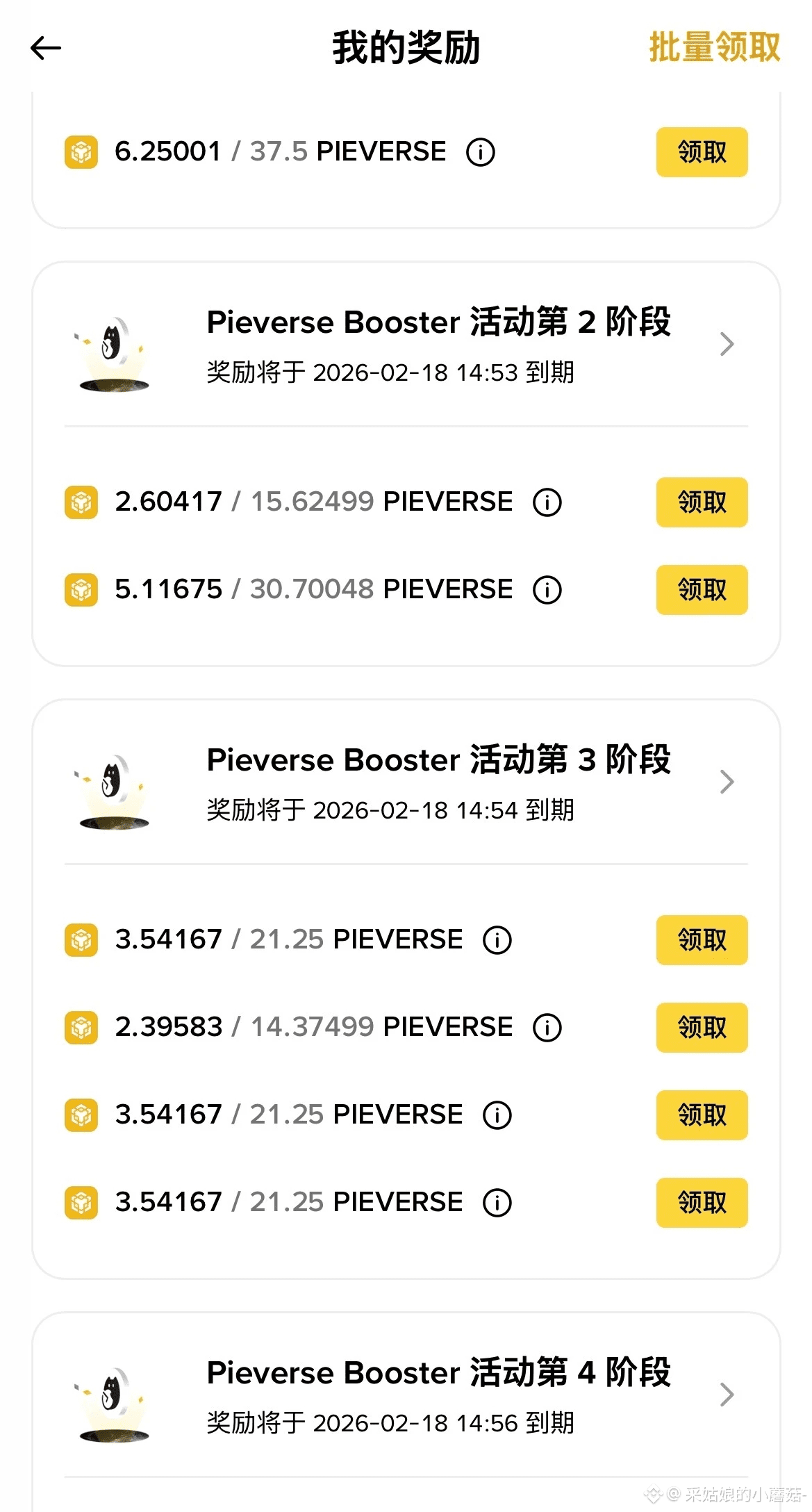Go back using the top-left arrow
The image size is (812, 1512).
coord(46,48)
